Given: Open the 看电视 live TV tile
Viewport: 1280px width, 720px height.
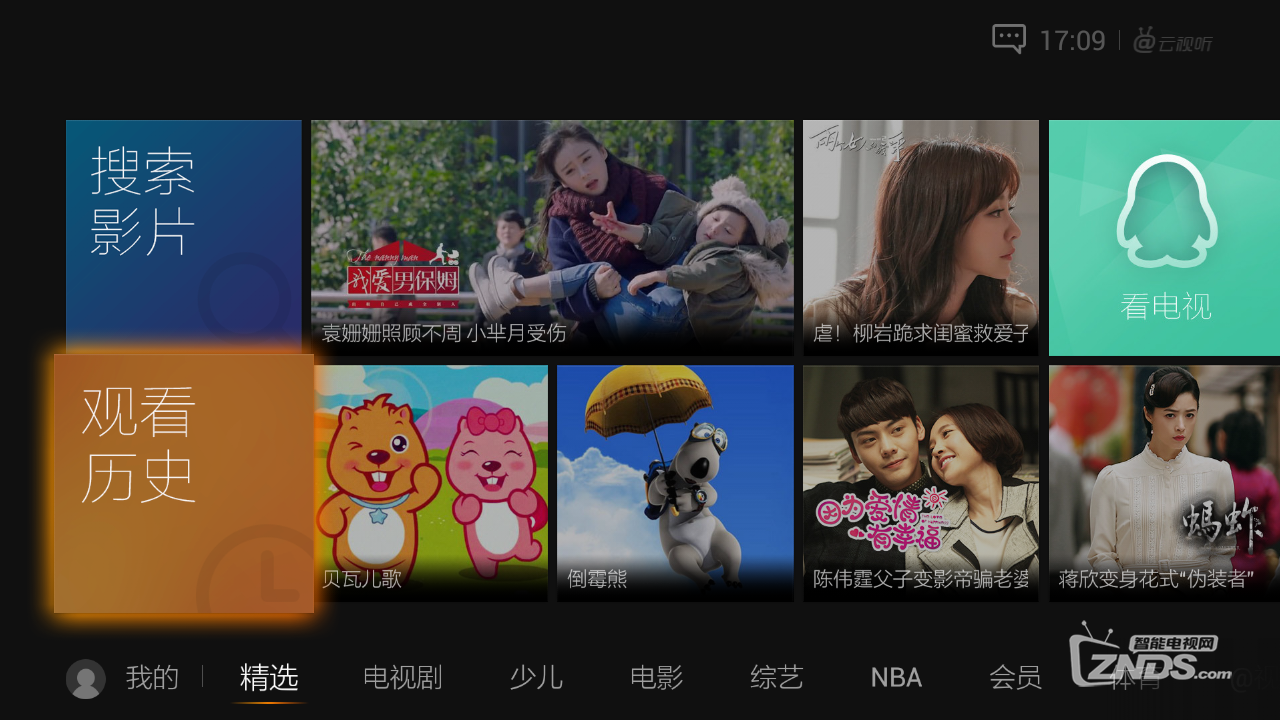Looking at the screenshot, I should coord(1164,237).
